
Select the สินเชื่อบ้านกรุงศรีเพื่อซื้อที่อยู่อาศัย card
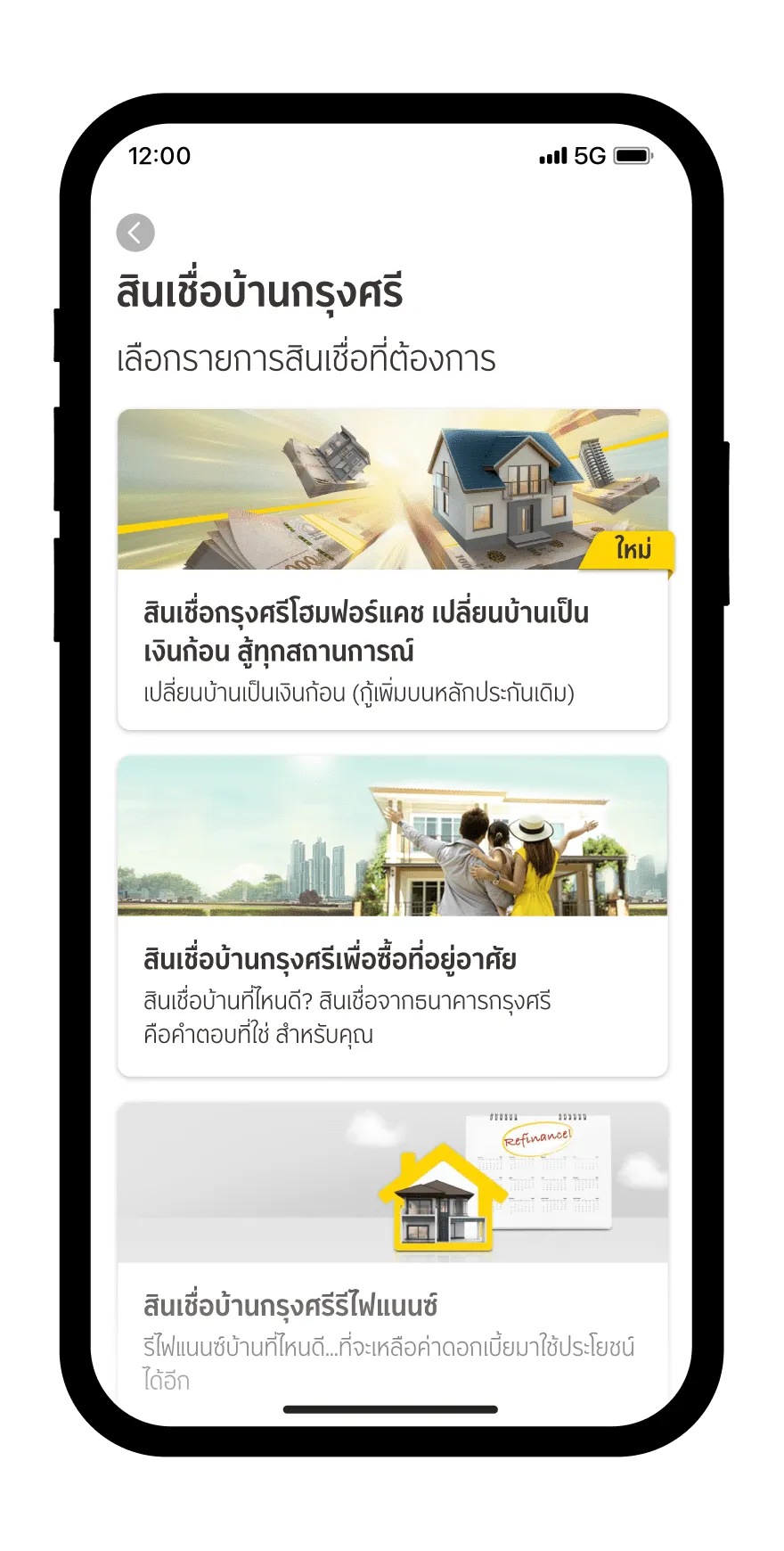pos(392,916)
